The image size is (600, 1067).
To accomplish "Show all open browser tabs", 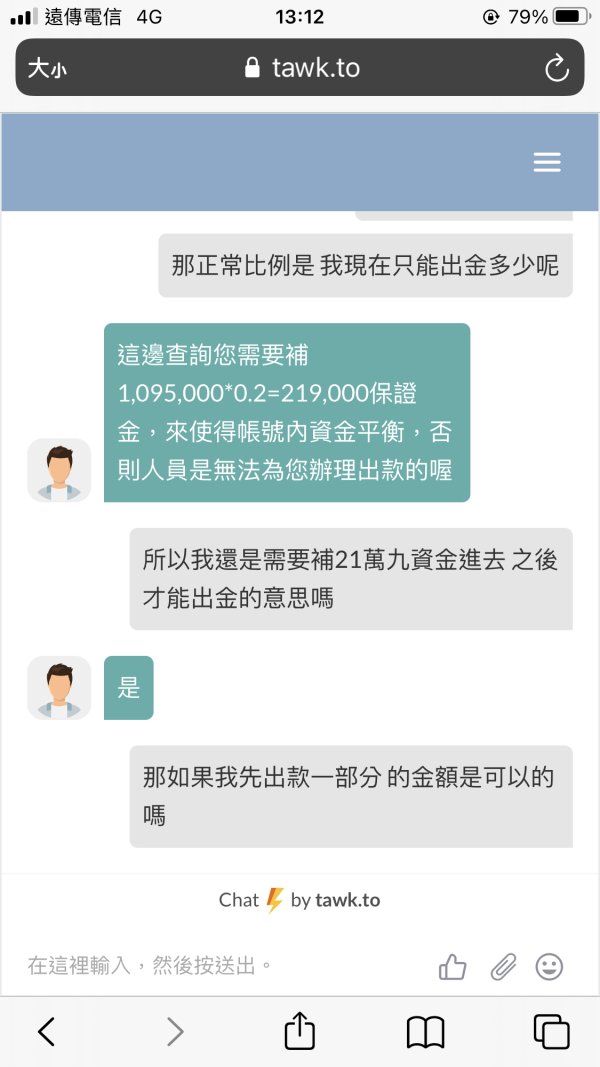I will [x=552, y=1032].
